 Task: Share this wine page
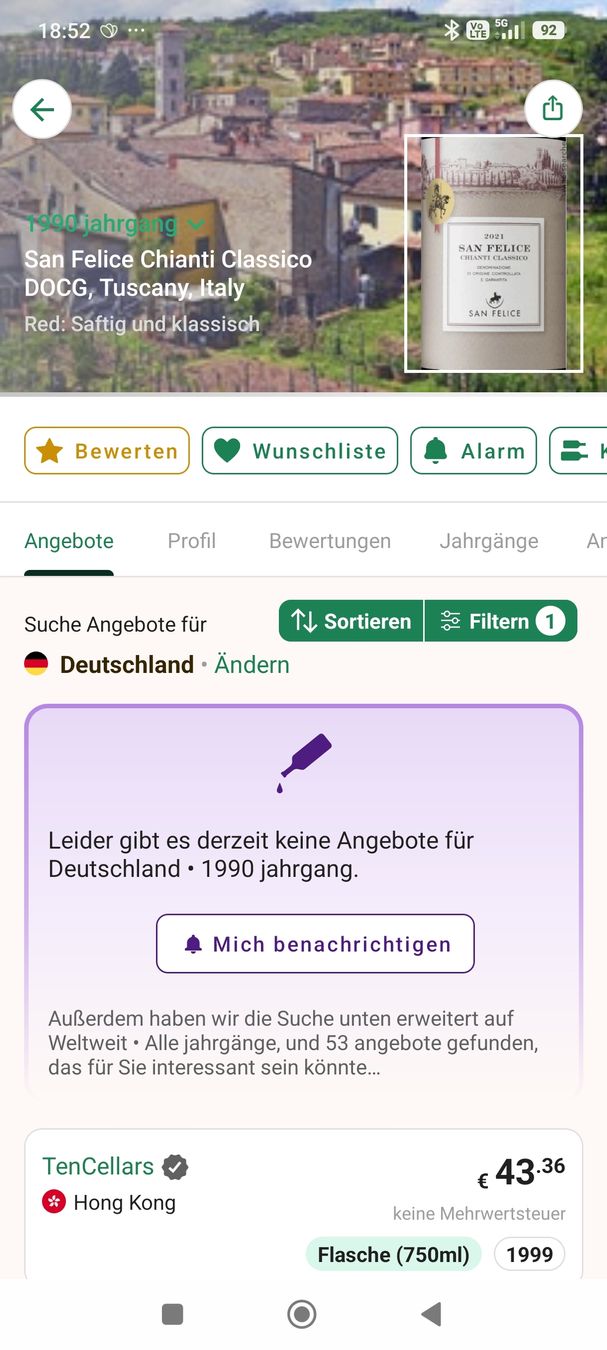[x=553, y=109]
